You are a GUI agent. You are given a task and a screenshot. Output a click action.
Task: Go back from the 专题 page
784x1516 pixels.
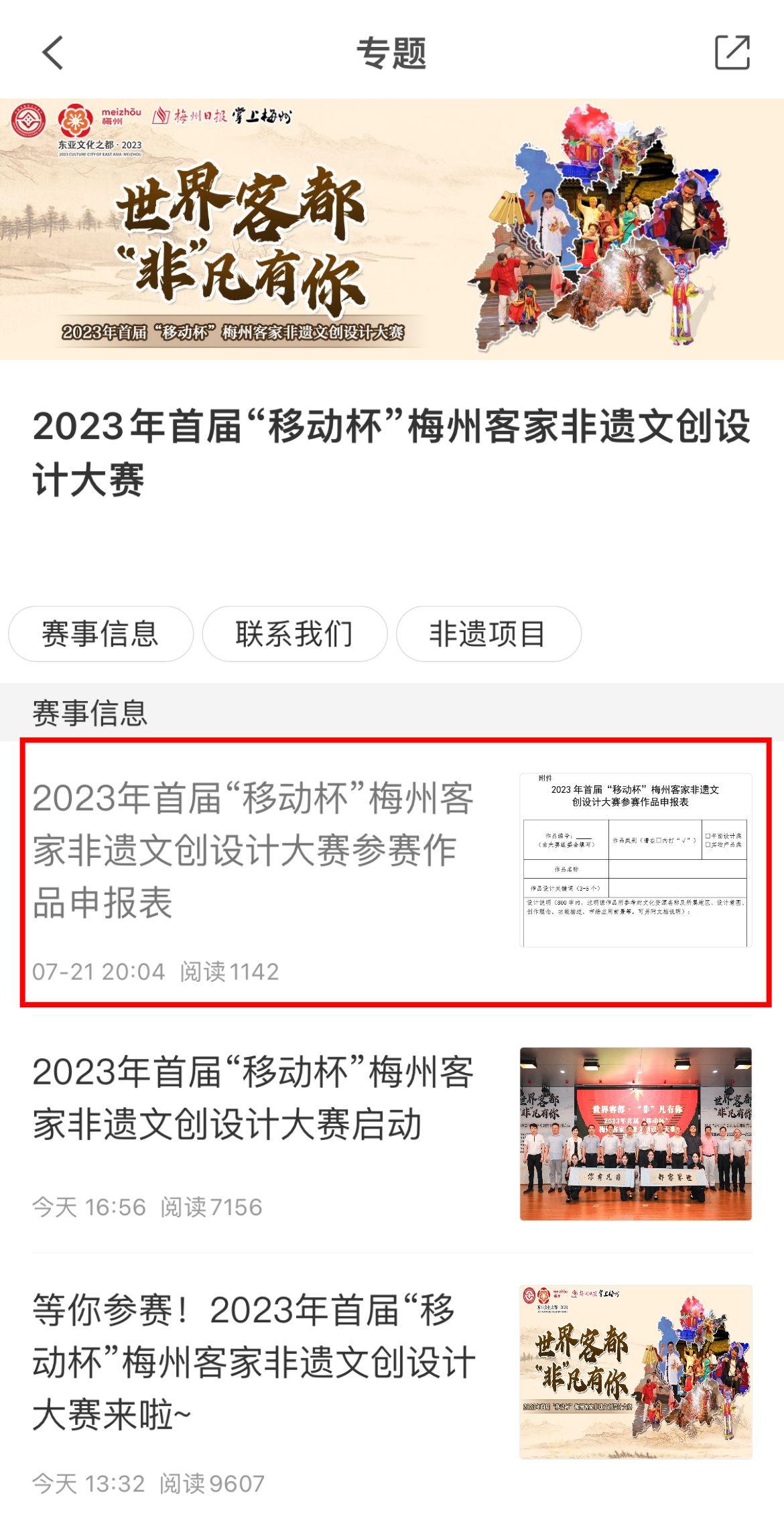tap(52, 53)
